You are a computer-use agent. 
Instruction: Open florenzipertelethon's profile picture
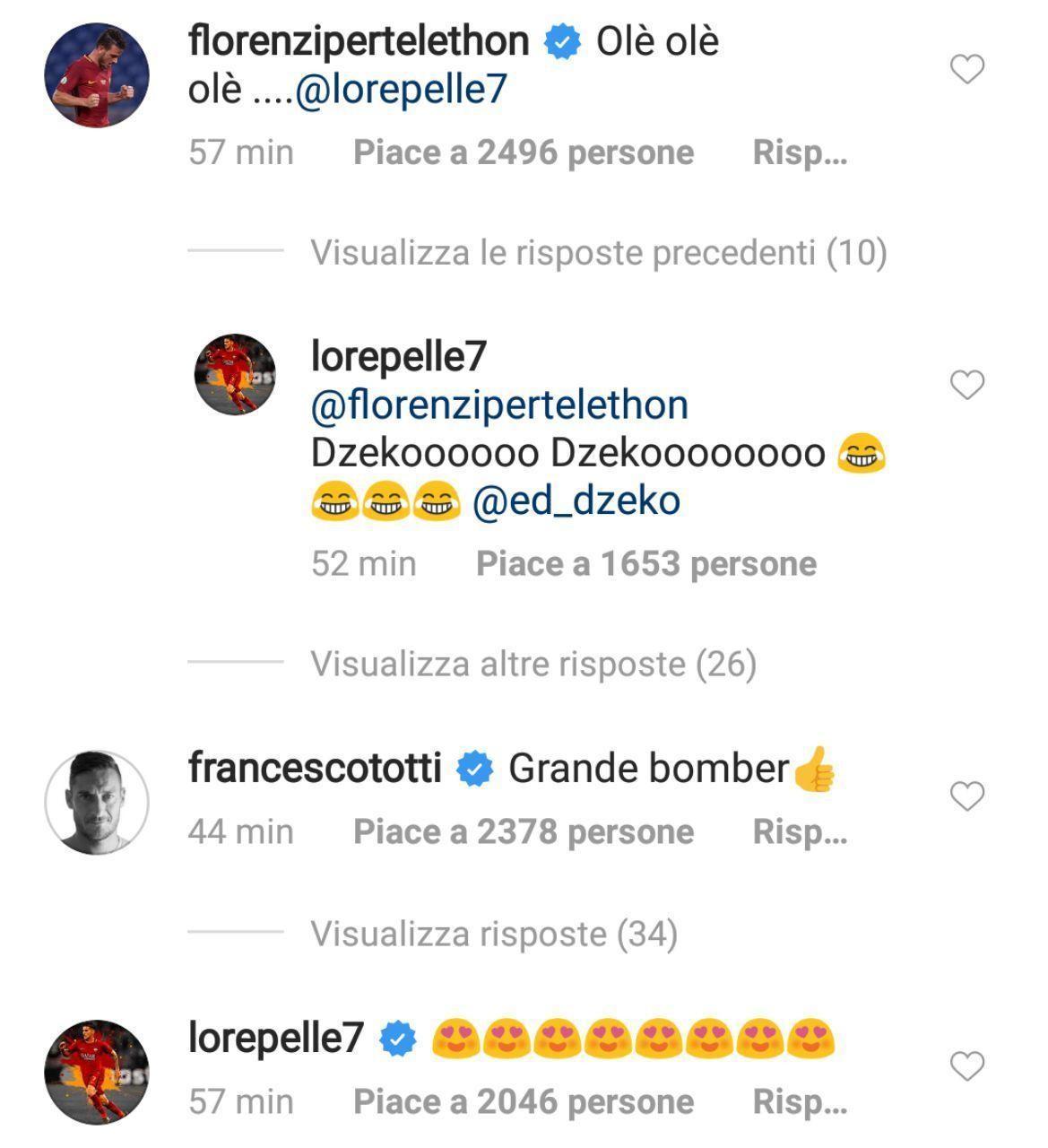click(x=97, y=75)
